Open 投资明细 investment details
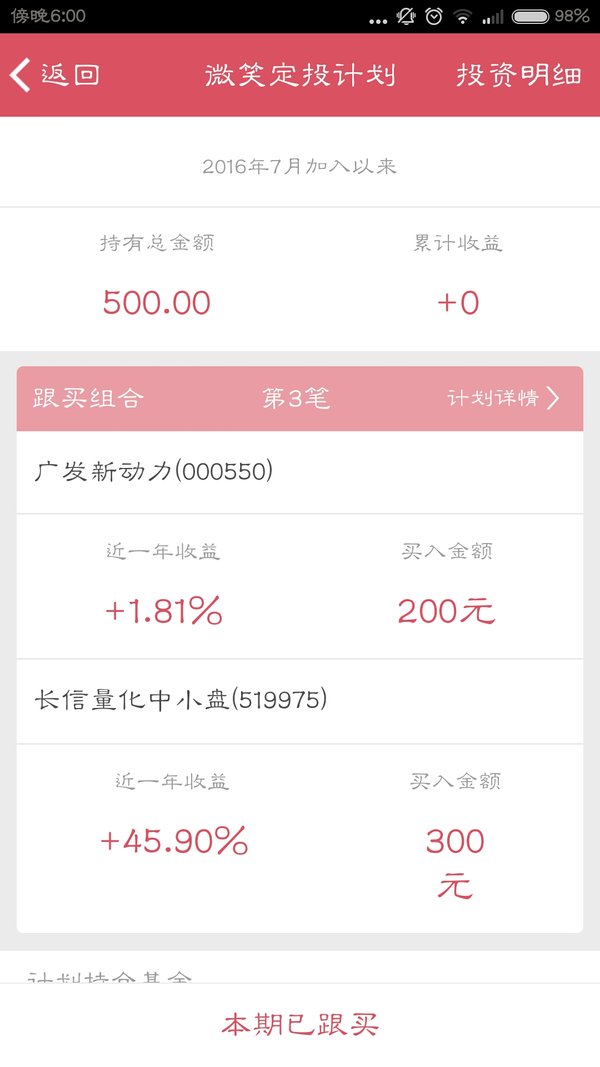This screenshot has height=1067, width=600. pyautogui.click(x=519, y=75)
